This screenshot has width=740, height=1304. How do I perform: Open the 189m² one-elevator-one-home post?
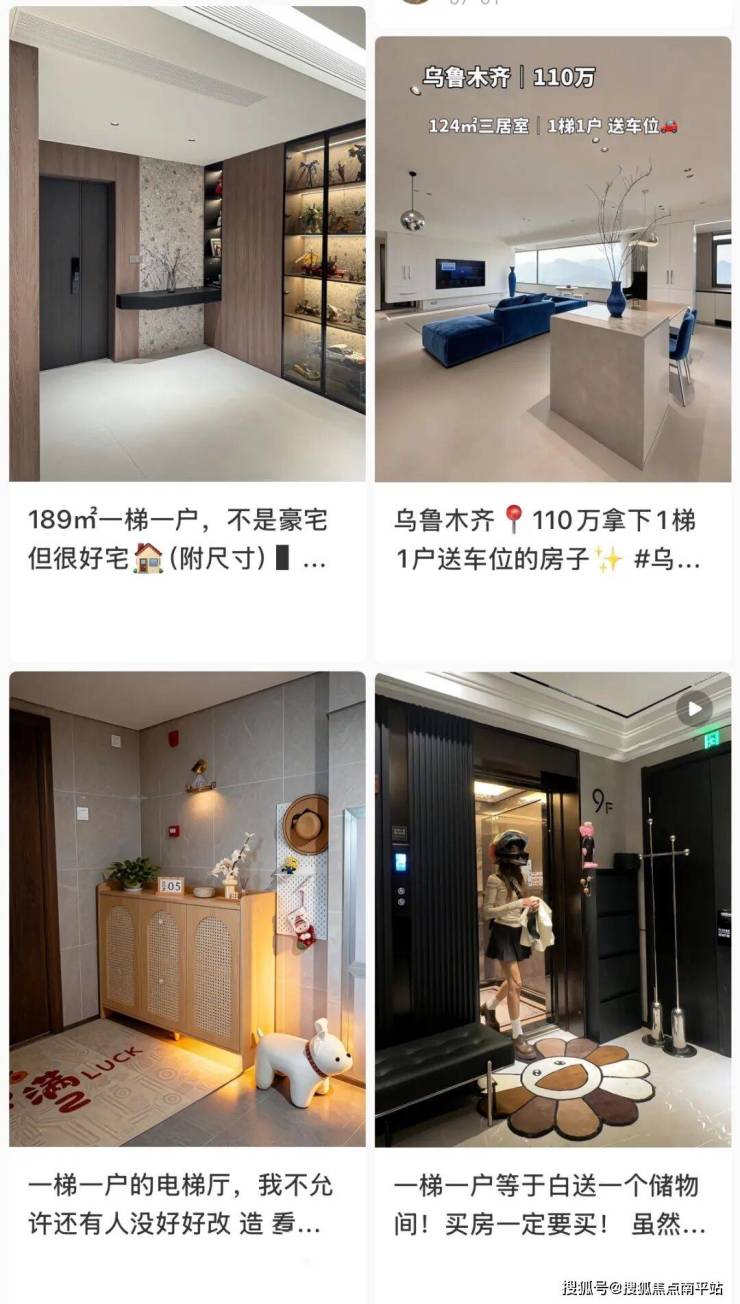pos(187,260)
